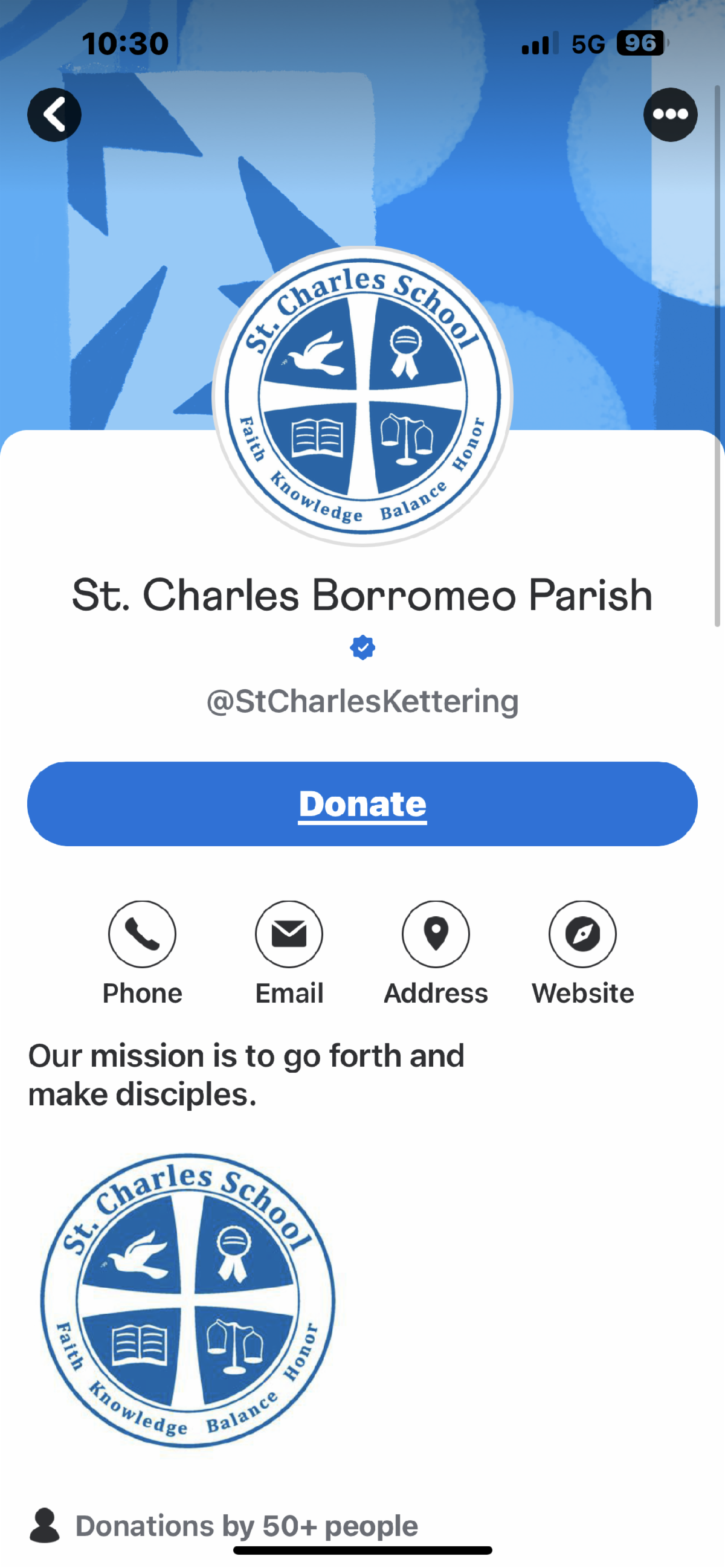The width and height of the screenshot is (725, 1568).
Task: Email St. Charles Borromeo Parish
Action: [289, 934]
